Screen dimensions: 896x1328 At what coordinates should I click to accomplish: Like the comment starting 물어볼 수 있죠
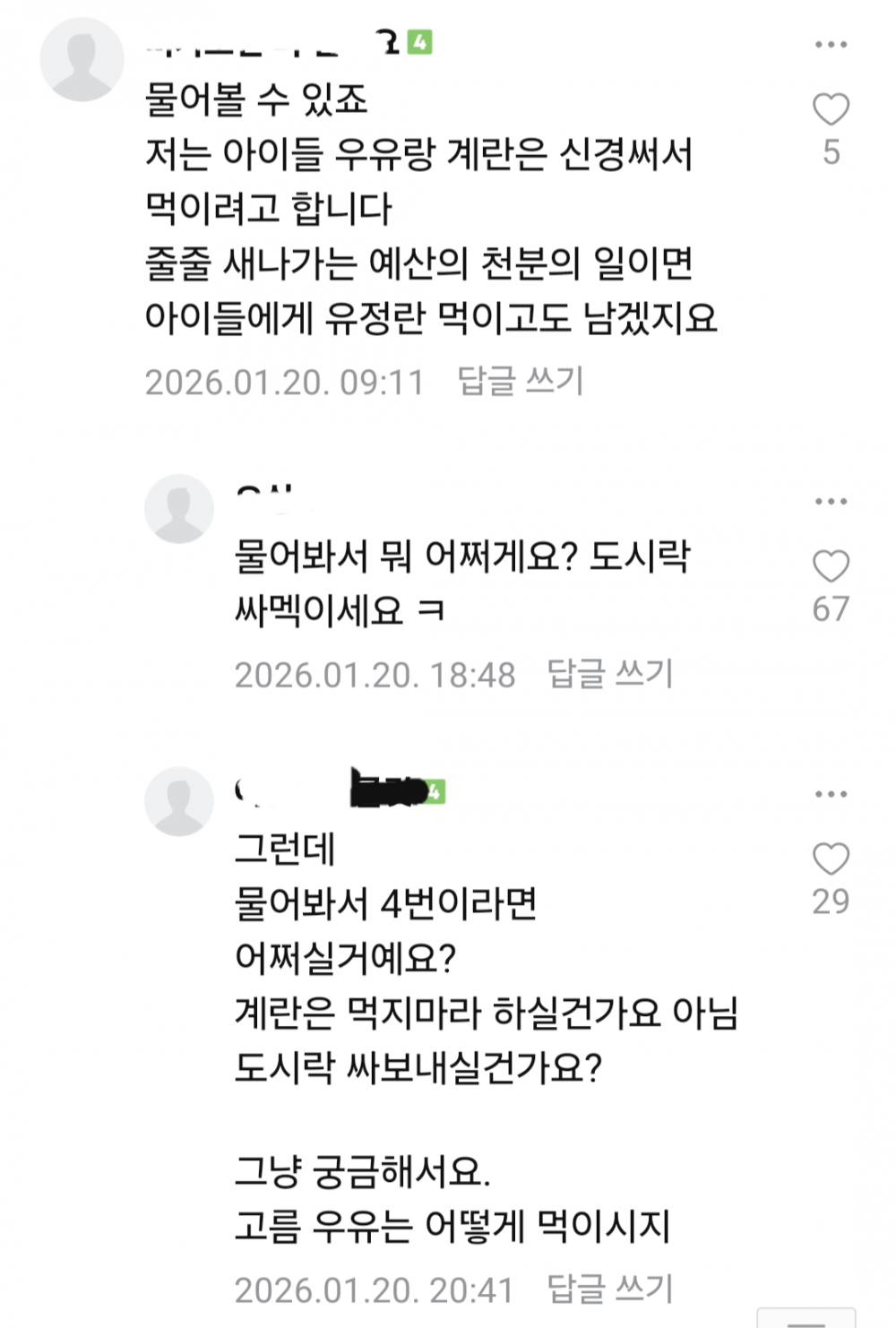click(831, 109)
